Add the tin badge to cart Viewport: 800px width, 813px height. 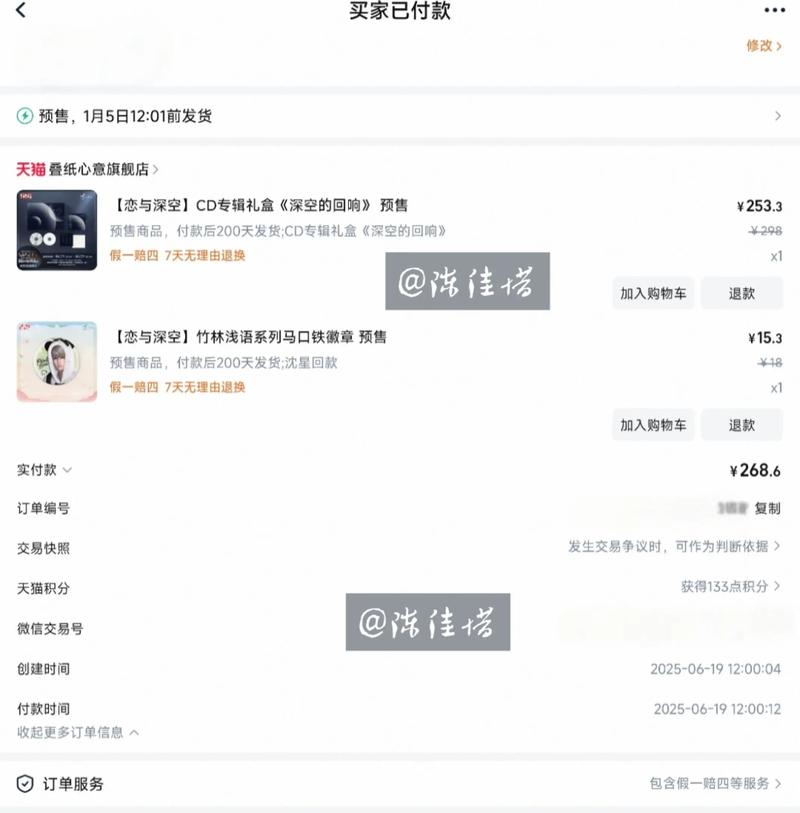coord(655,425)
